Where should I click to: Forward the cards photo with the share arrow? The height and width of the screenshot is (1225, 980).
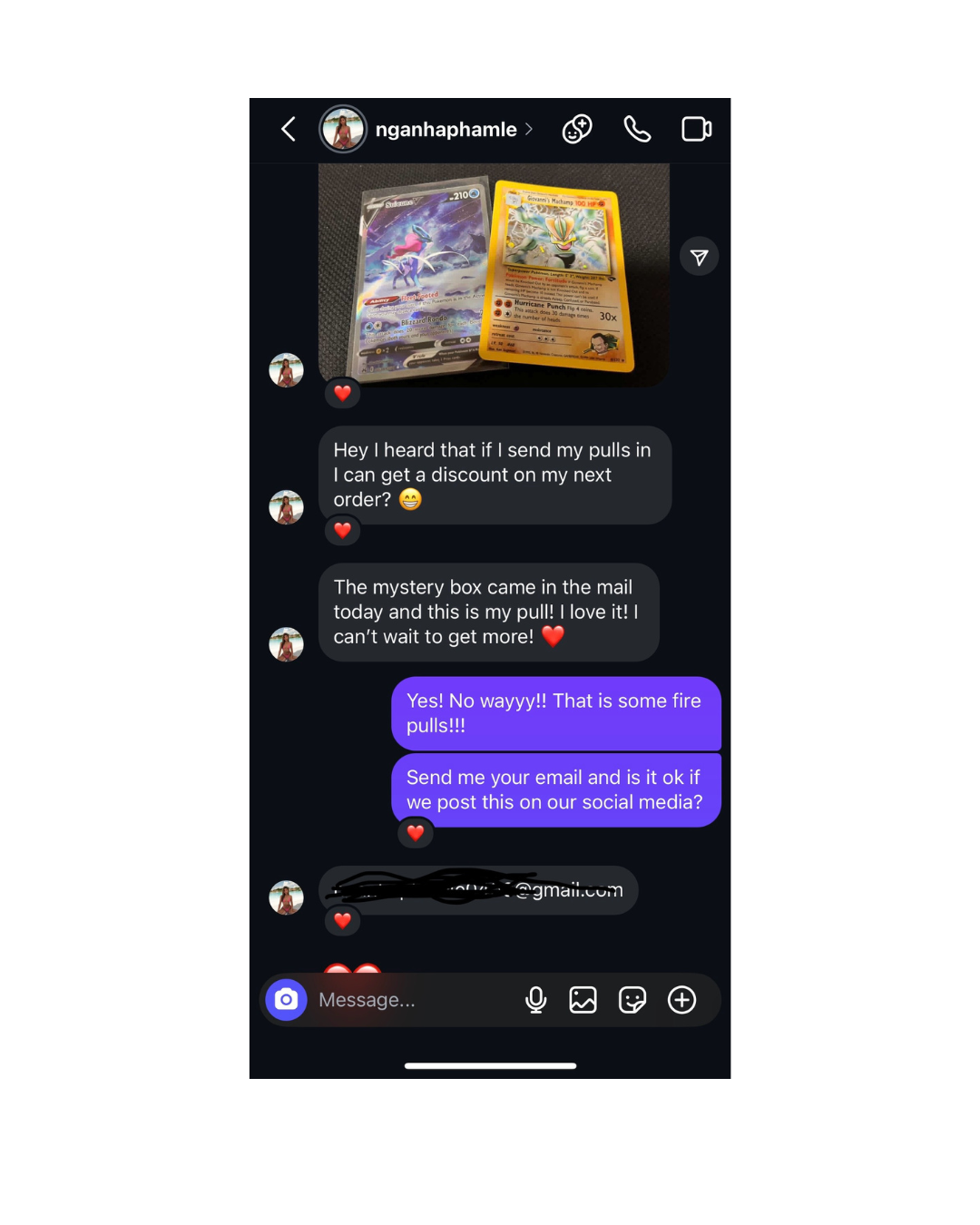tap(699, 258)
